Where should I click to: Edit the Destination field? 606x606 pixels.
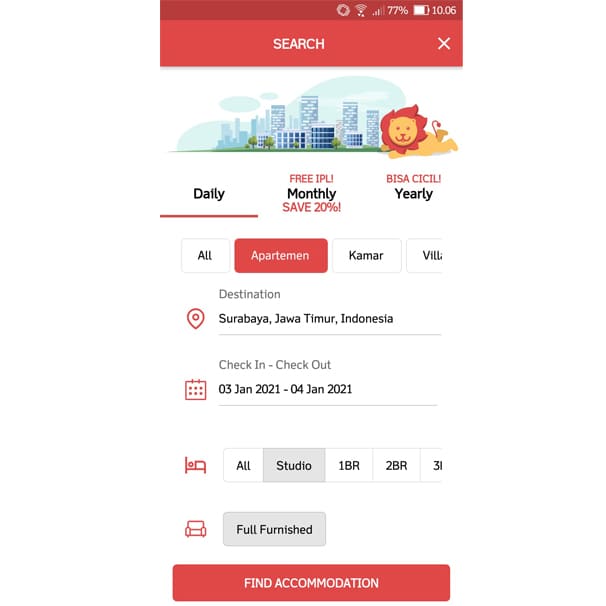[328, 319]
